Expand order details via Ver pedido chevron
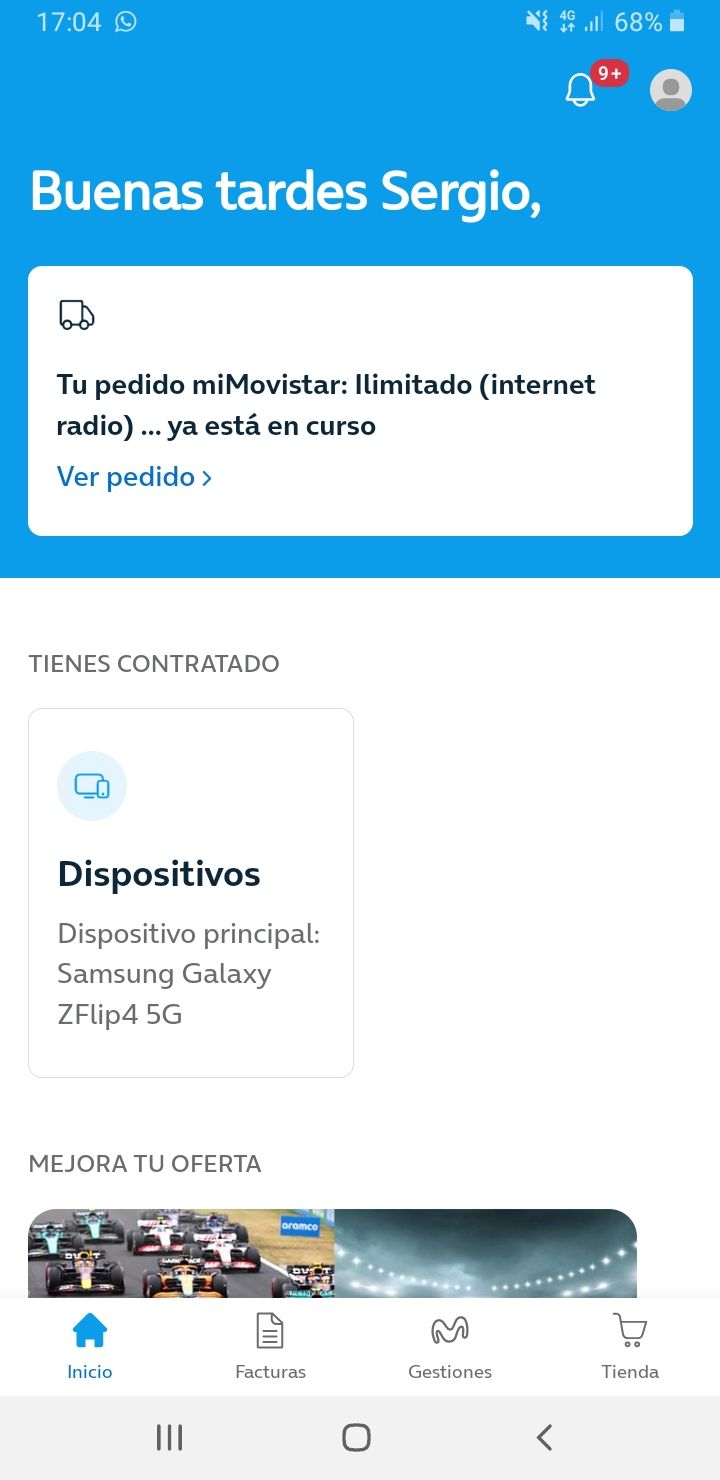Image resolution: width=720 pixels, height=1480 pixels. point(208,477)
